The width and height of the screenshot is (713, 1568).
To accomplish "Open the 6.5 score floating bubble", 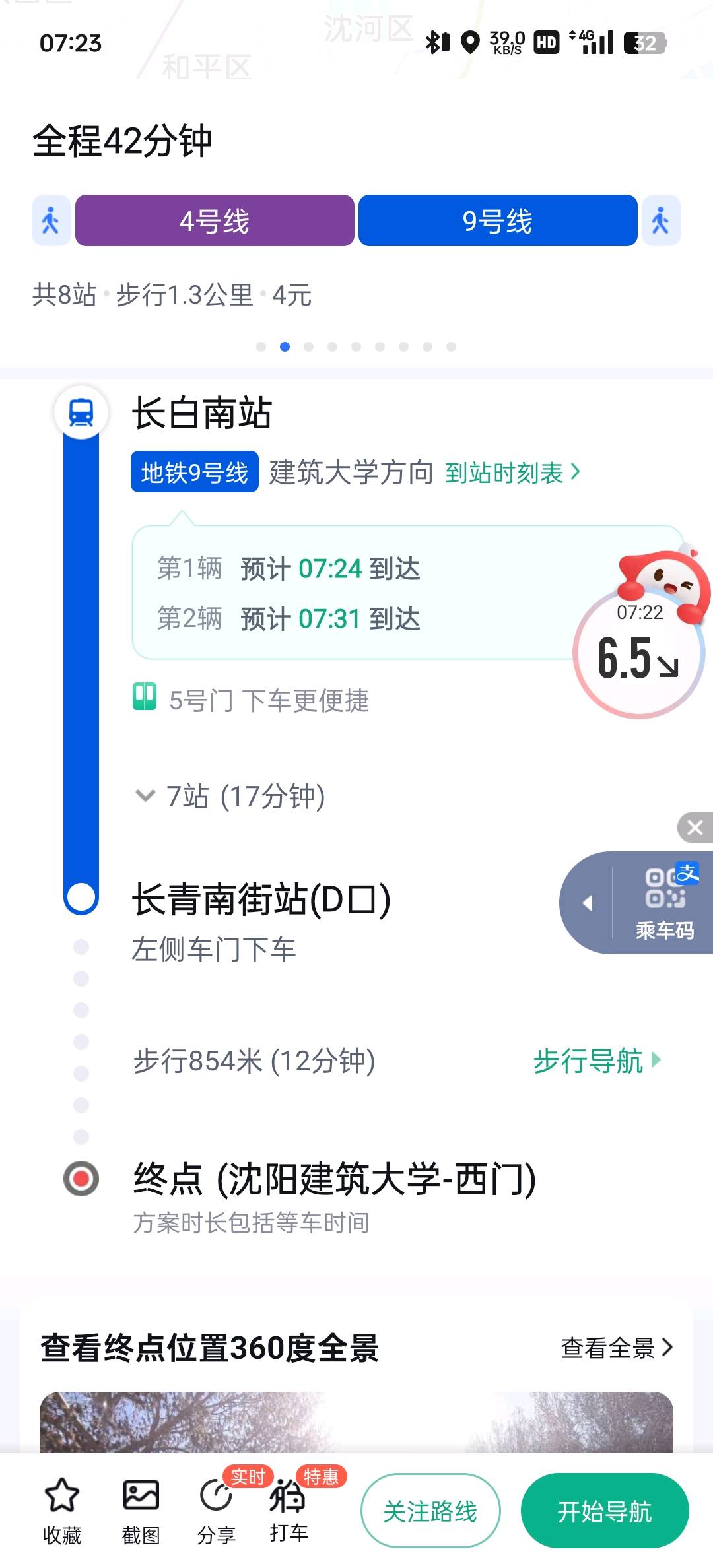I will 638,650.
